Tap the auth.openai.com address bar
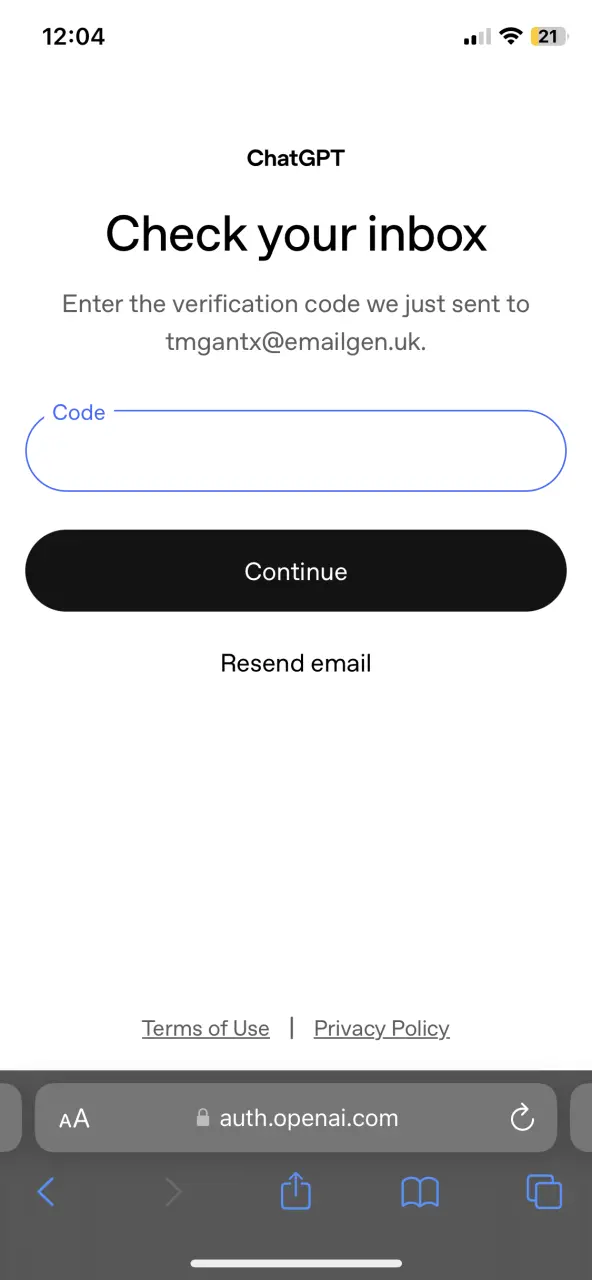The image size is (592, 1280). click(x=296, y=1118)
